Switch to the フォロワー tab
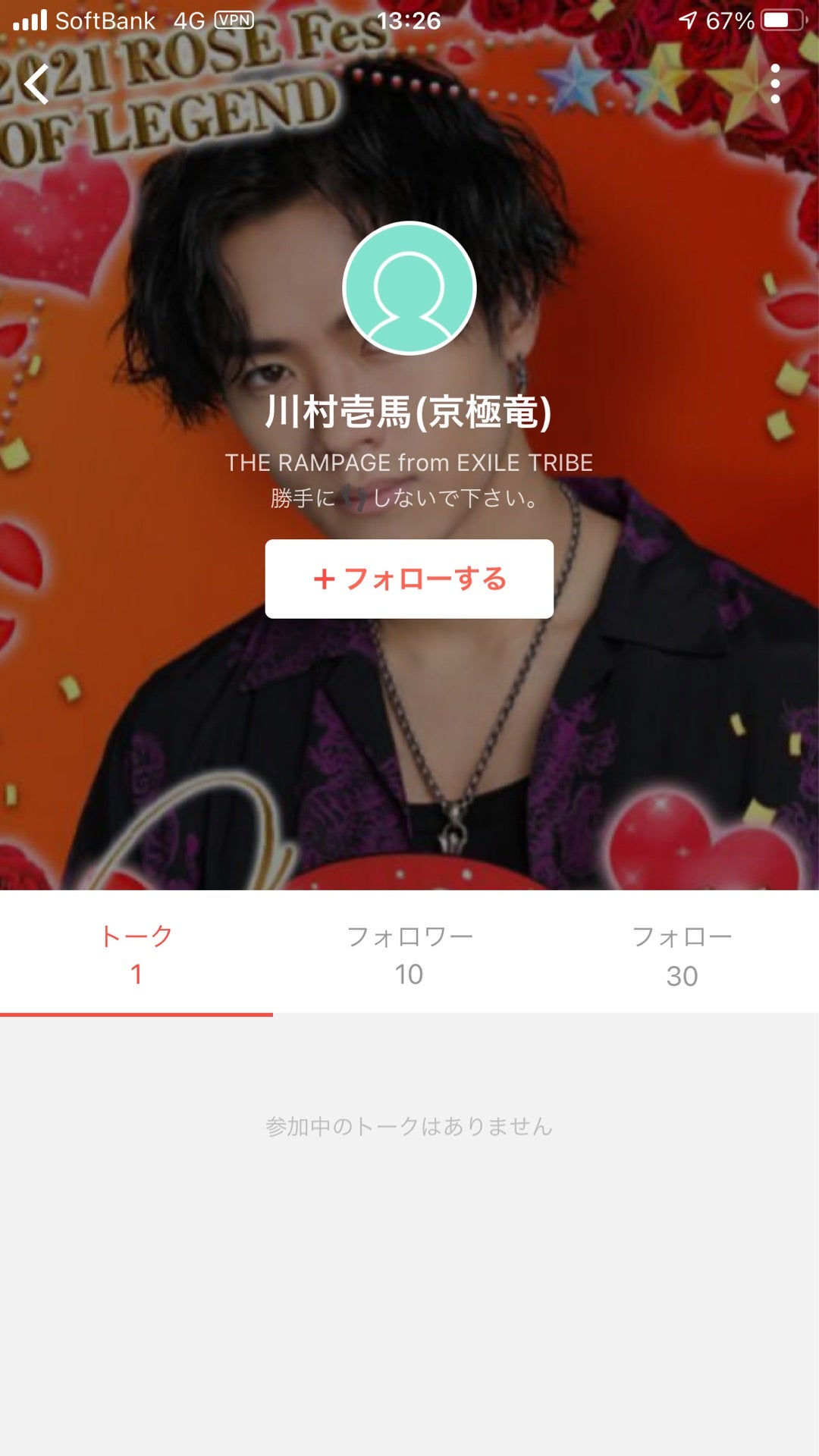The image size is (819, 1456). (409, 954)
